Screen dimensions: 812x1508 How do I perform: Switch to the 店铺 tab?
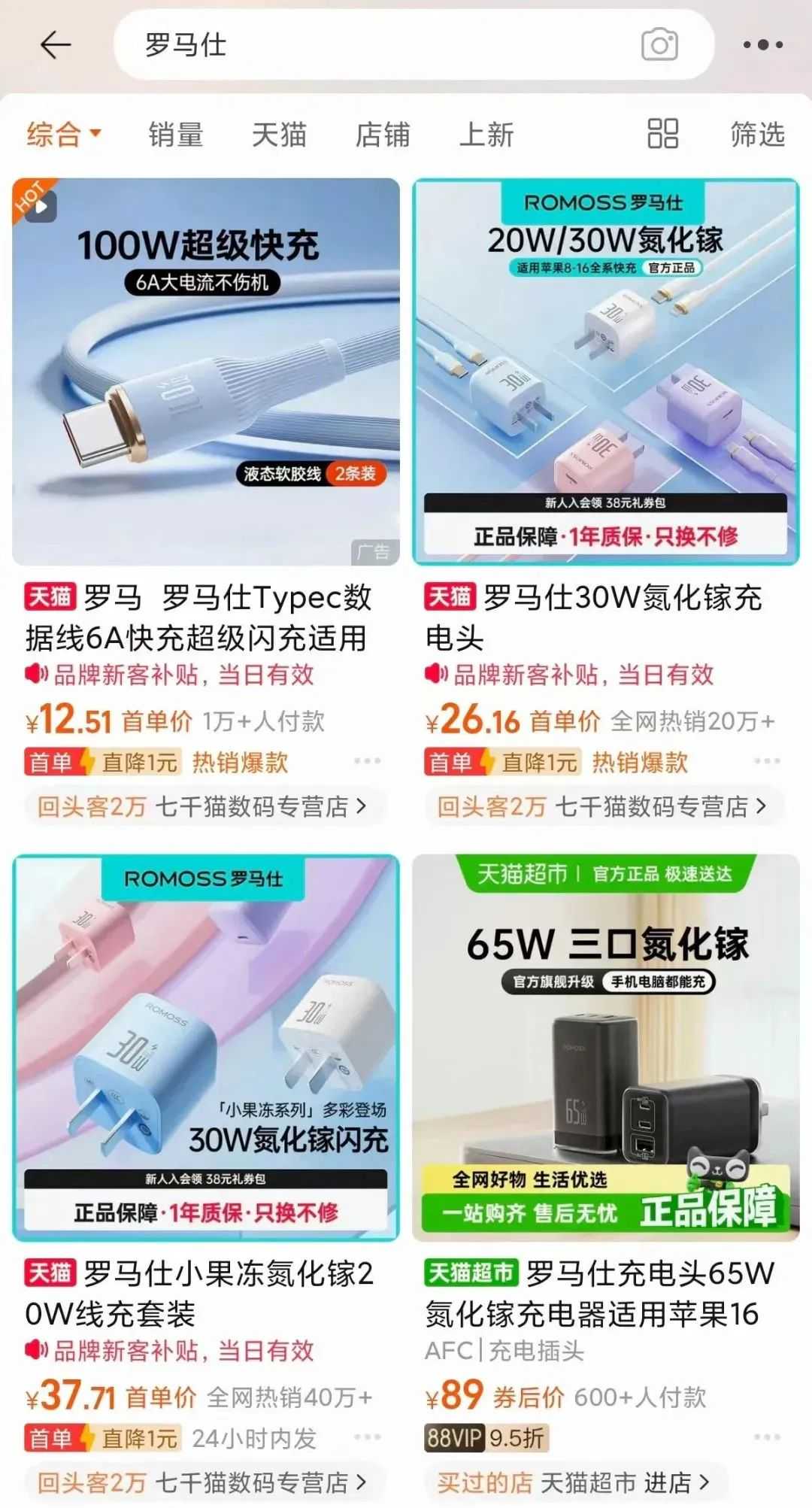(383, 135)
